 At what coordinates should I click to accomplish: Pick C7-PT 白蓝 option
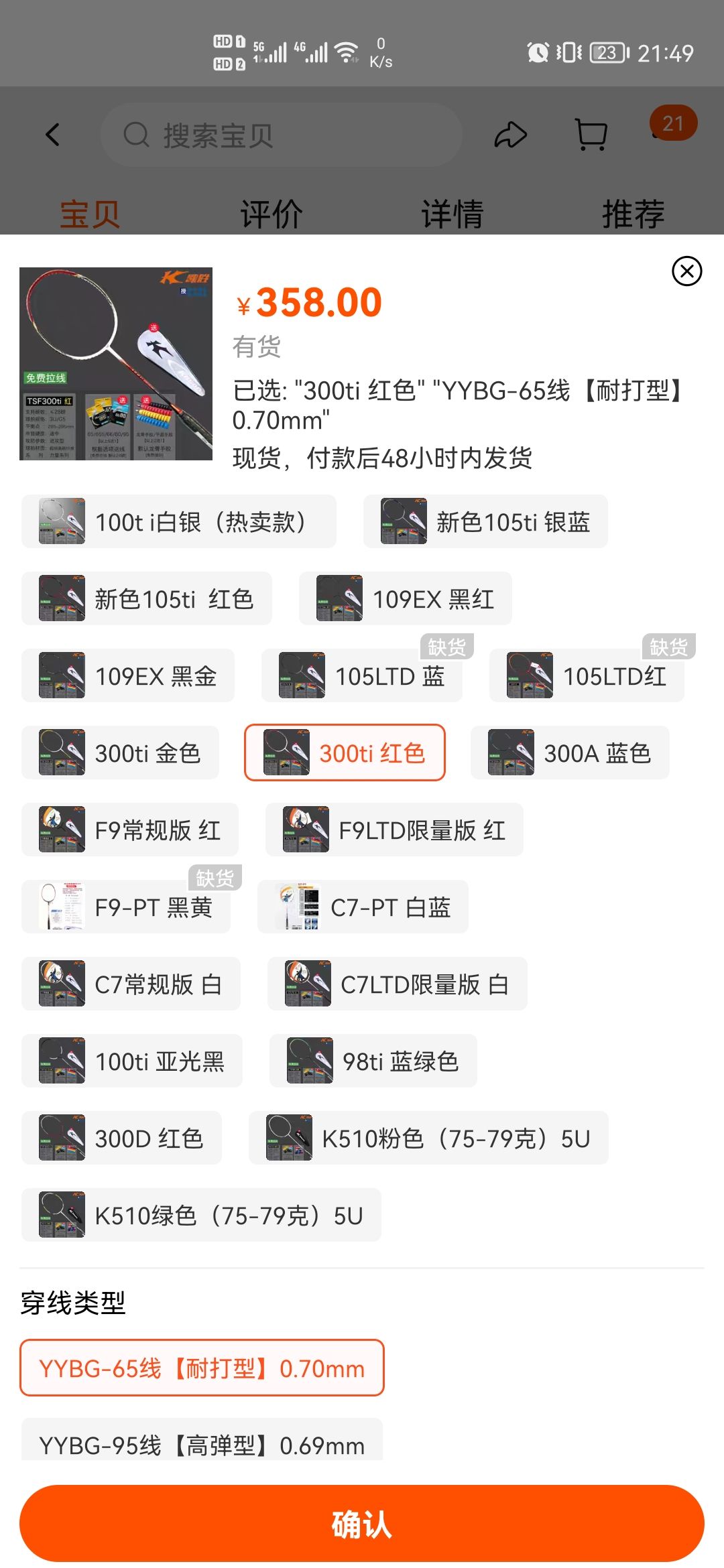(x=363, y=907)
